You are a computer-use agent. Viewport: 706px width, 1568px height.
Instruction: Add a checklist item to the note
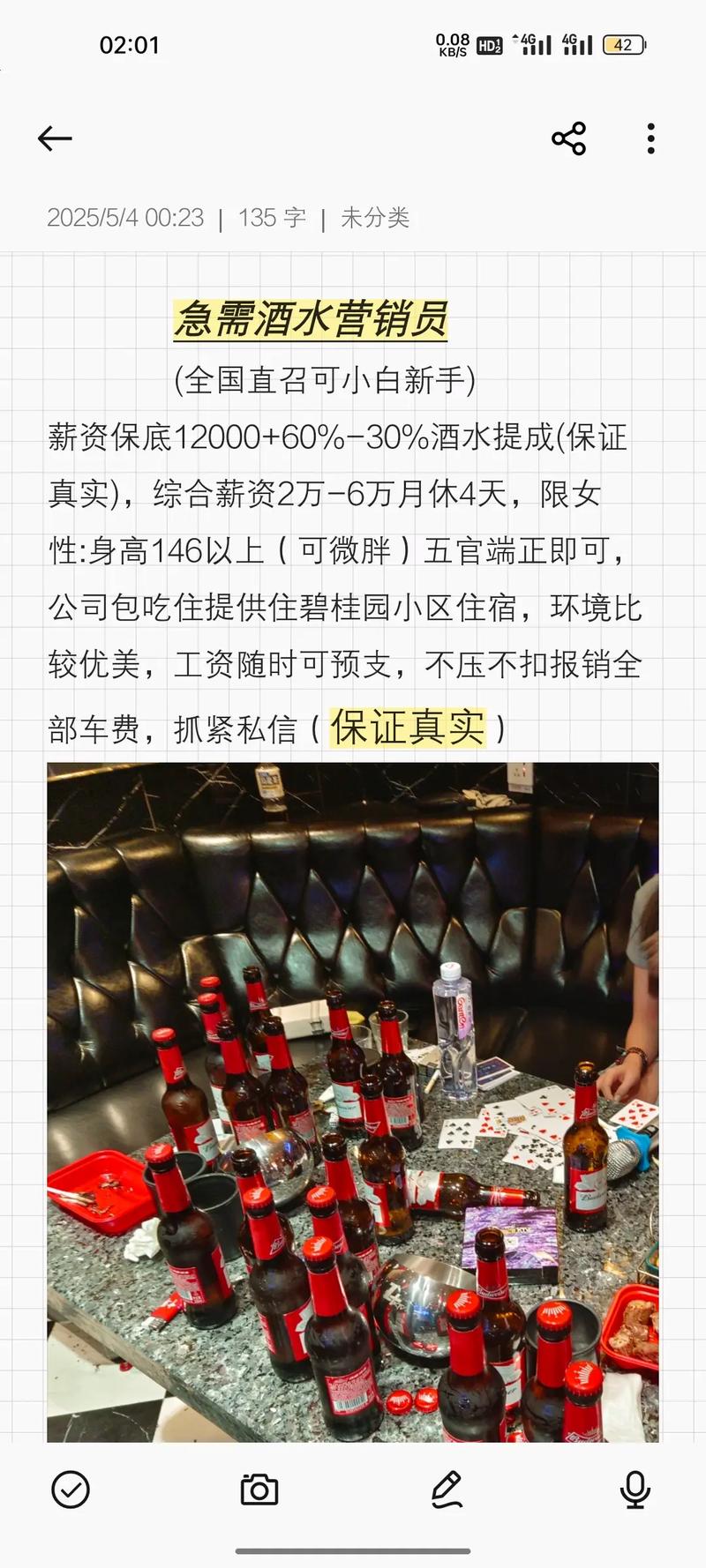(71, 1490)
